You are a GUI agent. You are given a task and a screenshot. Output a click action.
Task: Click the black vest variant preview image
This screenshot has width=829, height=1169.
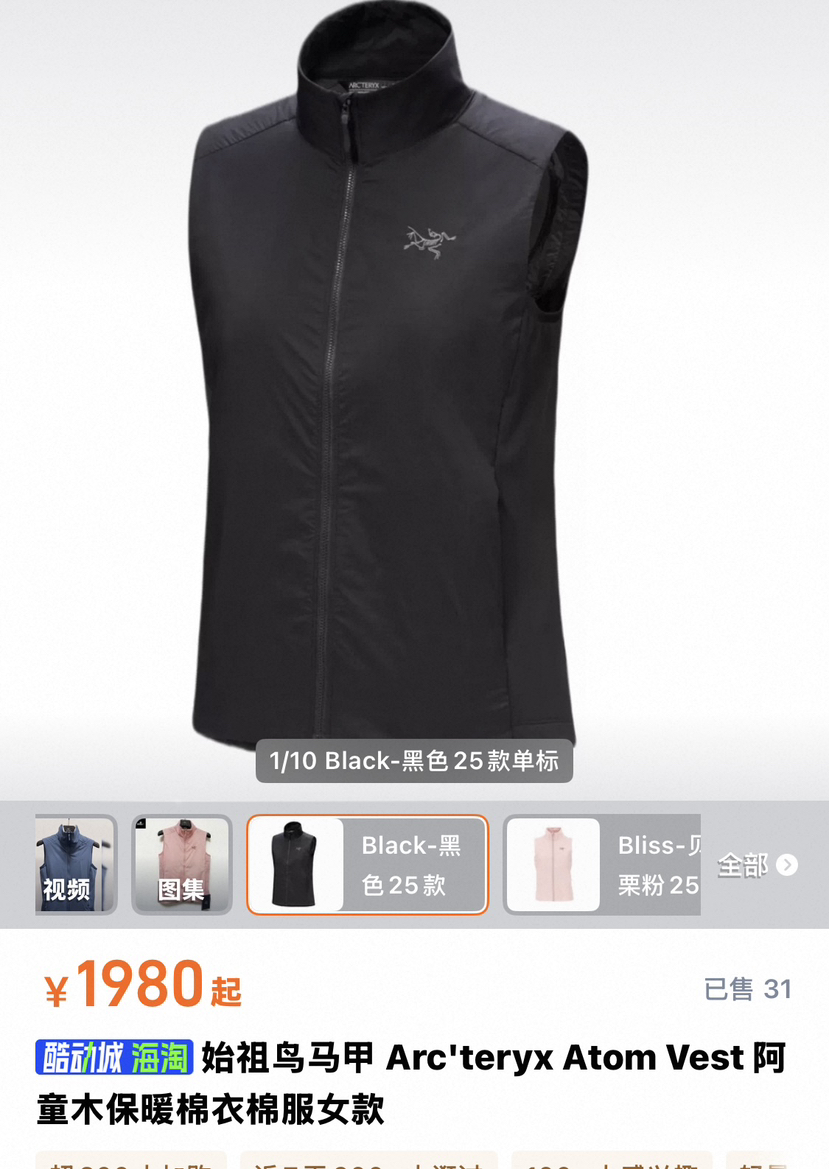coord(293,864)
